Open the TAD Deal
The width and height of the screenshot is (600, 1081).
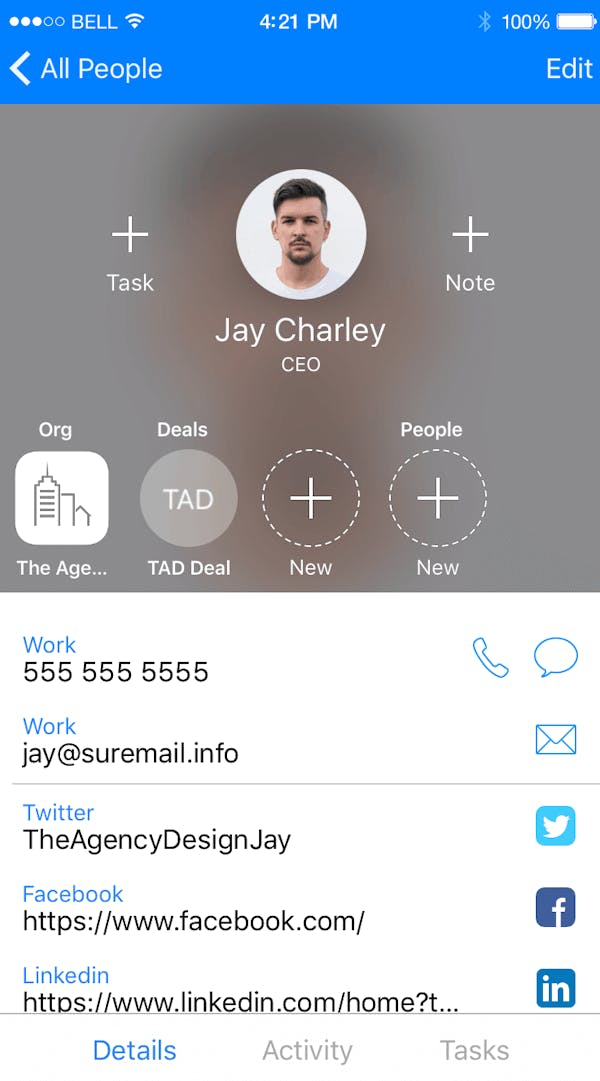[x=188, y=497]
